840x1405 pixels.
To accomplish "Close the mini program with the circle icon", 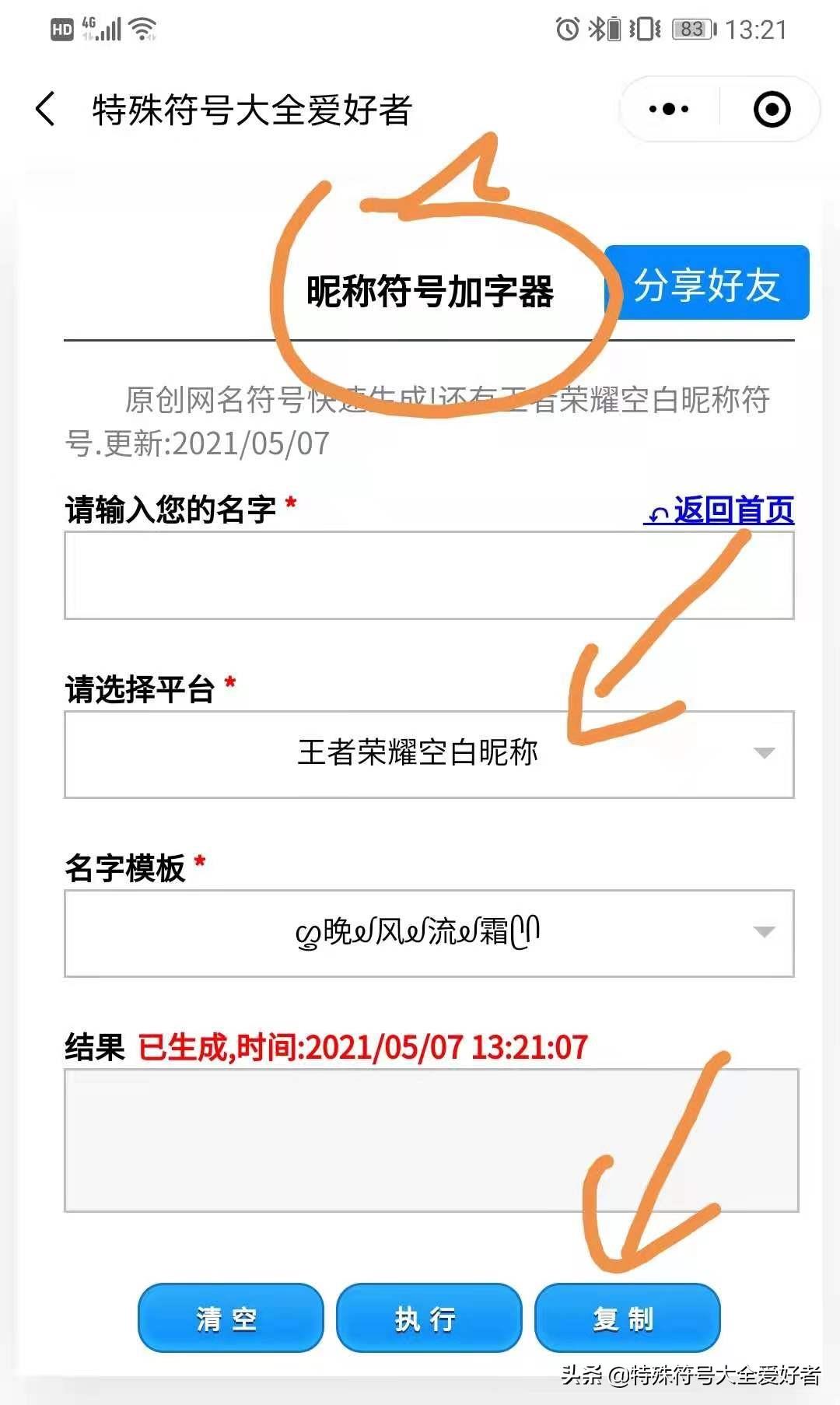I will 772,109.
